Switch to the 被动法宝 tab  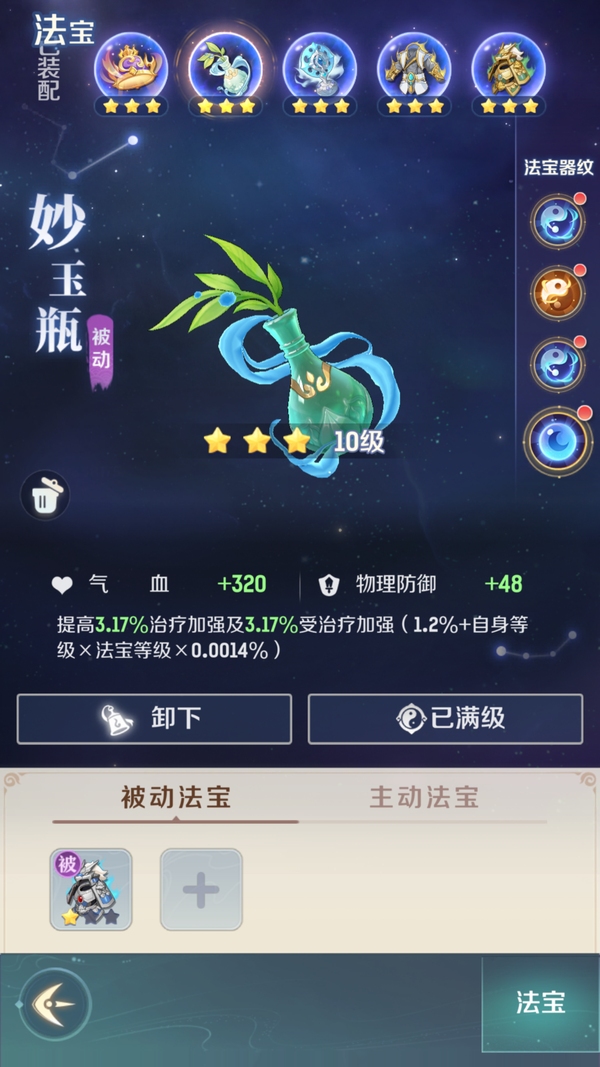pyautogui.click(x=176, y=797)
